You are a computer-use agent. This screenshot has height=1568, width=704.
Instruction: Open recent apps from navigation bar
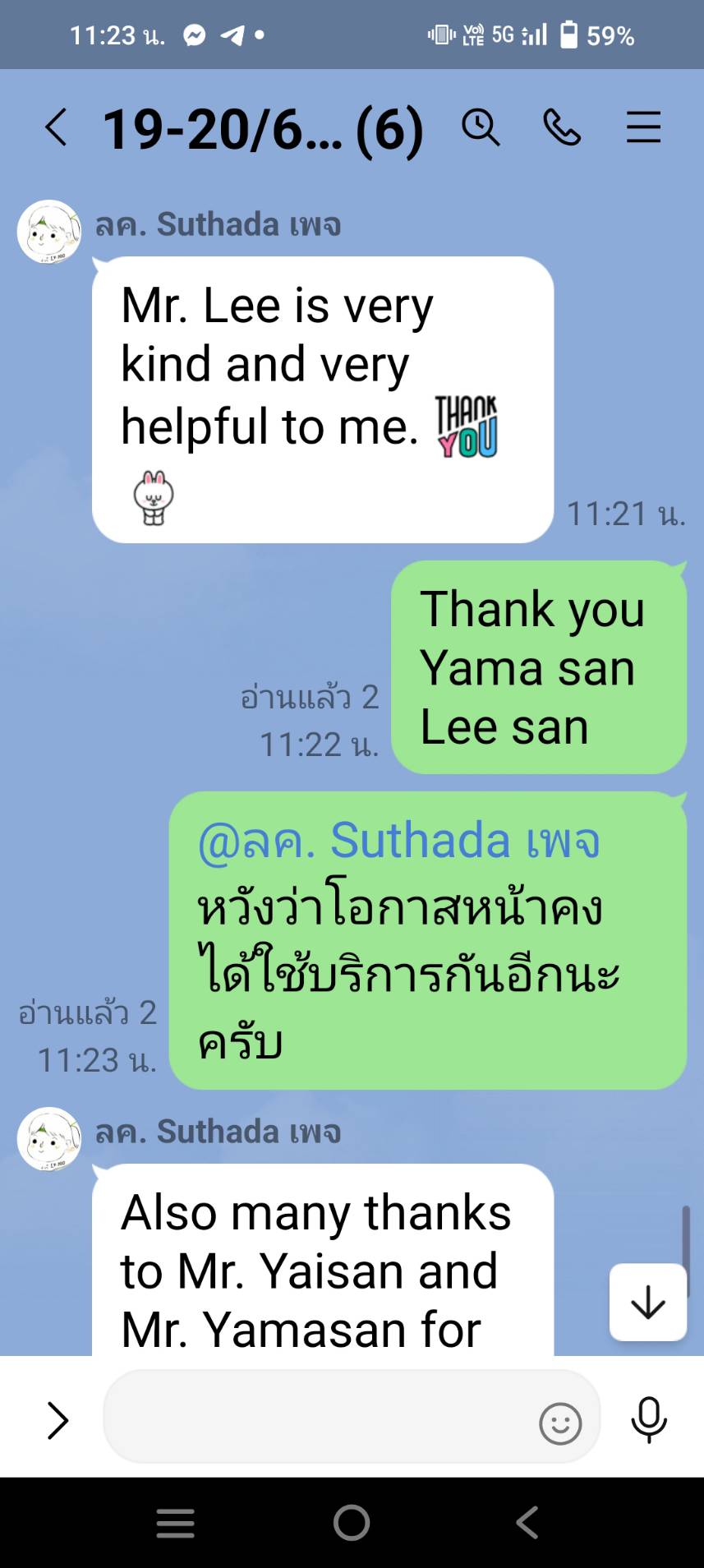tap(176, 1523)
